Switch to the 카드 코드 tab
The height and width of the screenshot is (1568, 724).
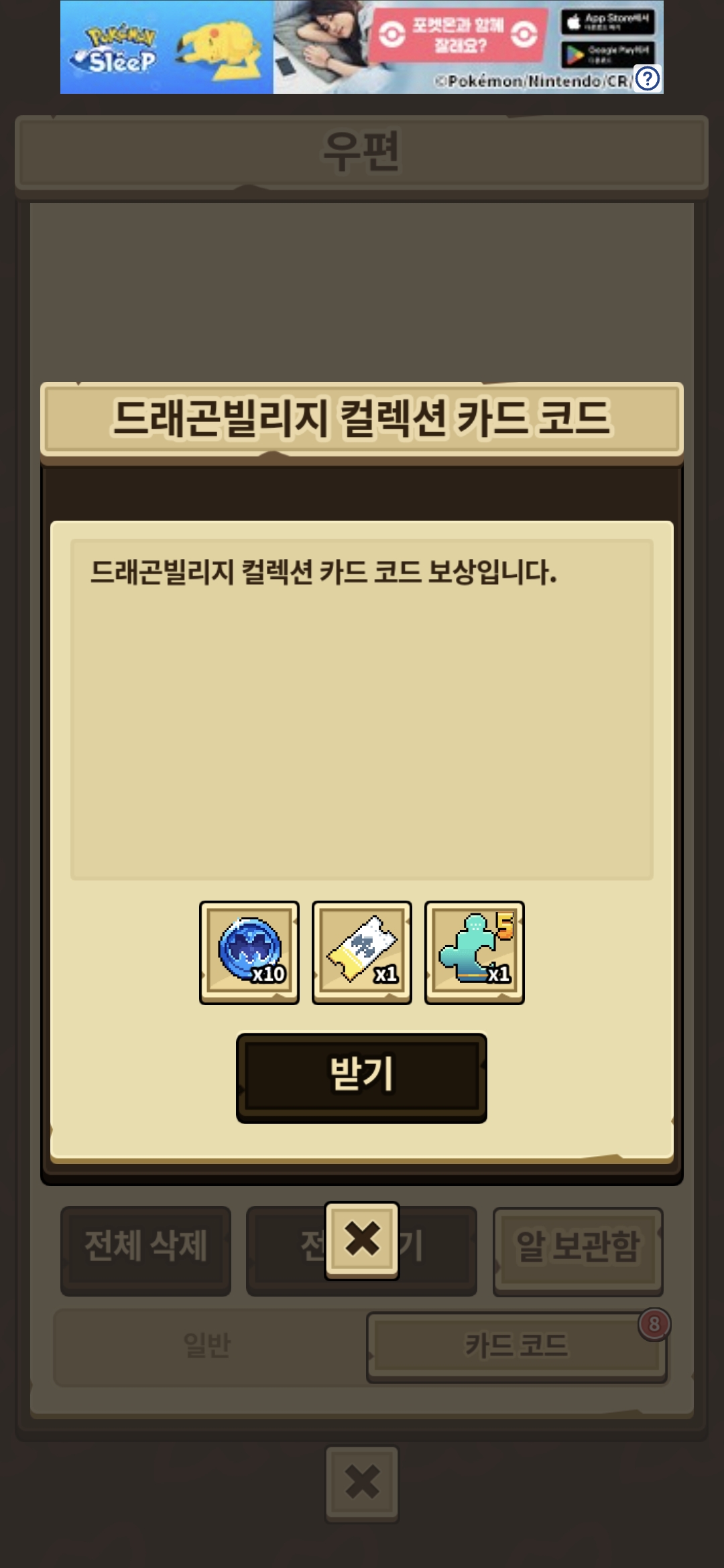(x=517, y=1346)
